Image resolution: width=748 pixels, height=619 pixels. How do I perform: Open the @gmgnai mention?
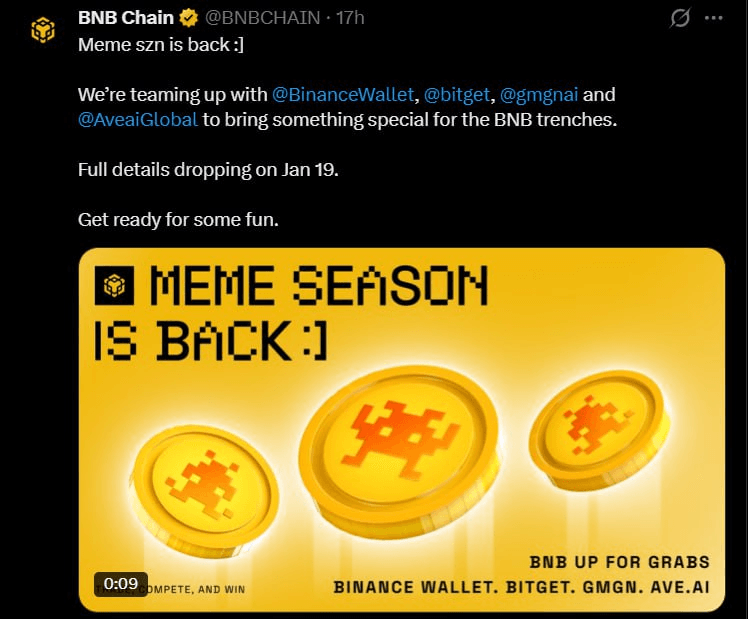pos(538,95)
